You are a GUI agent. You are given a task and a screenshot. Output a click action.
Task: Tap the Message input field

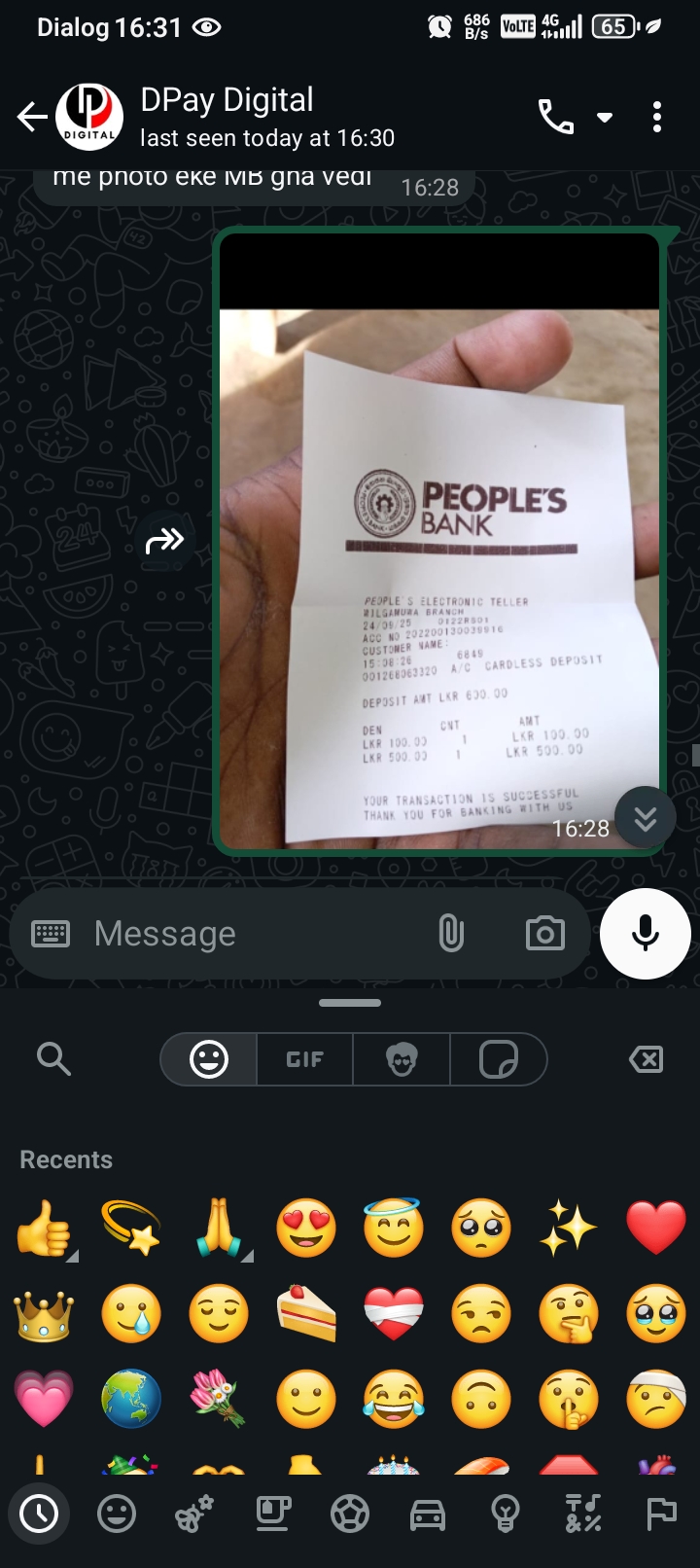(253, 934)
